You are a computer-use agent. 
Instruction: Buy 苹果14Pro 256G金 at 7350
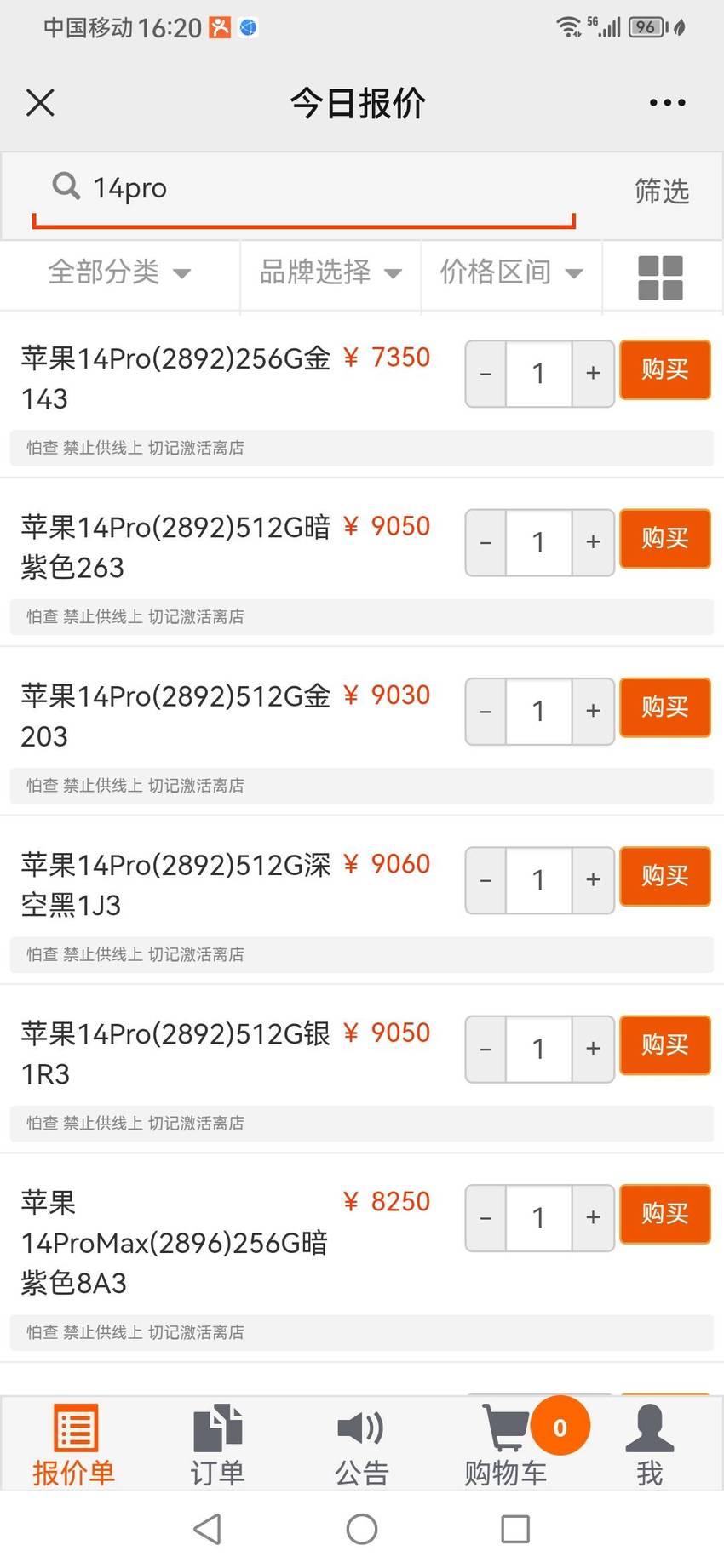pos(664,369)
